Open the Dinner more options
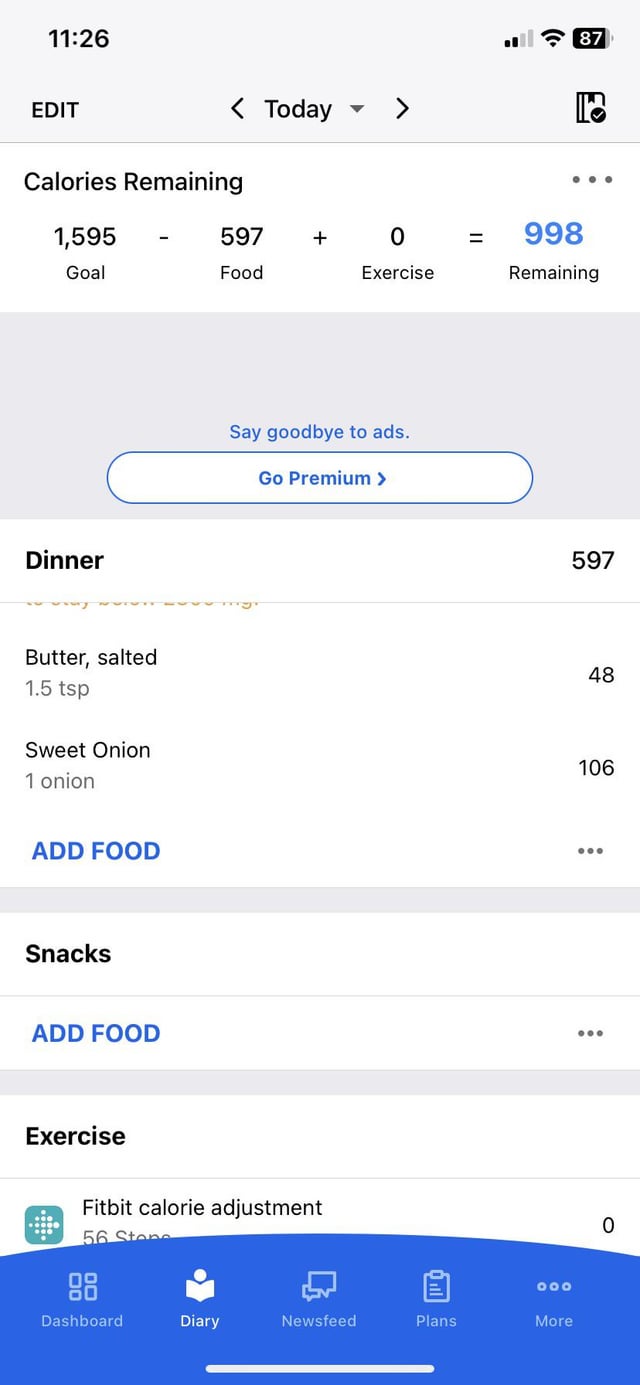Screen dimensions: 640x1385 click(x=590, y=851)
